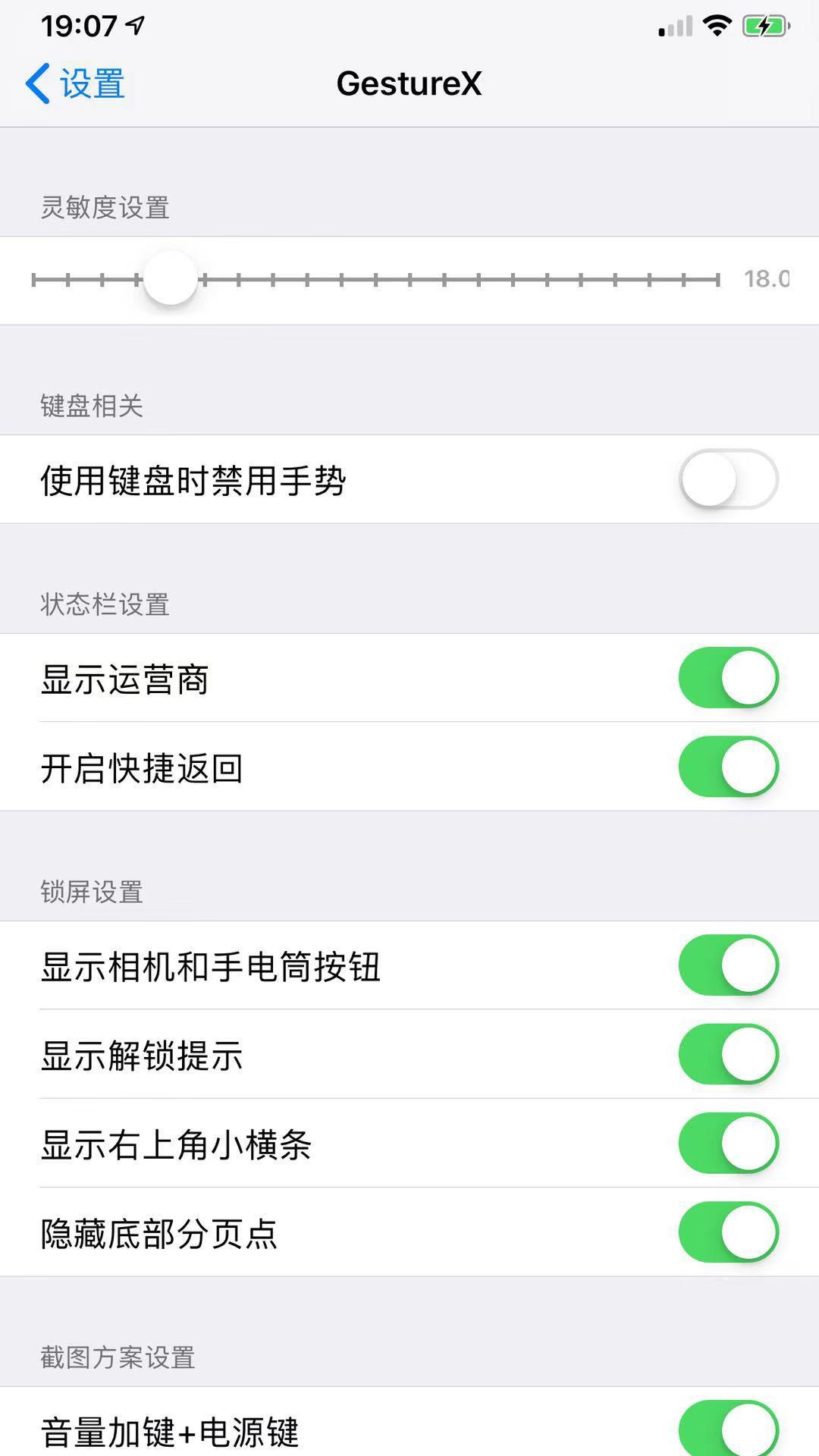Toggle 显示相机和手电筒按钮 off
The width and height of the screenshot is (819, 1456).
[x=728, y=965]
